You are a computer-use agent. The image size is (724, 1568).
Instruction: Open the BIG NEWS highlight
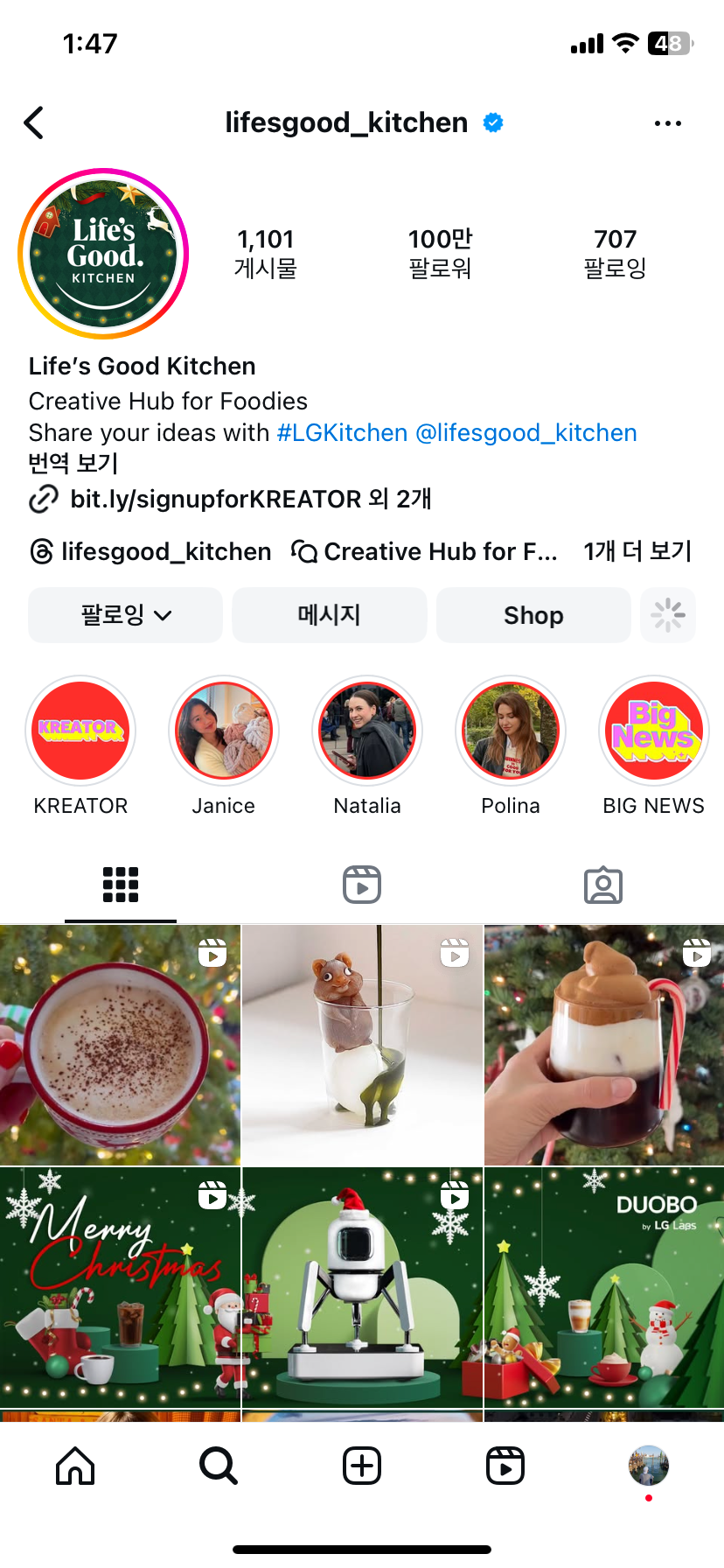pos(654,731)
